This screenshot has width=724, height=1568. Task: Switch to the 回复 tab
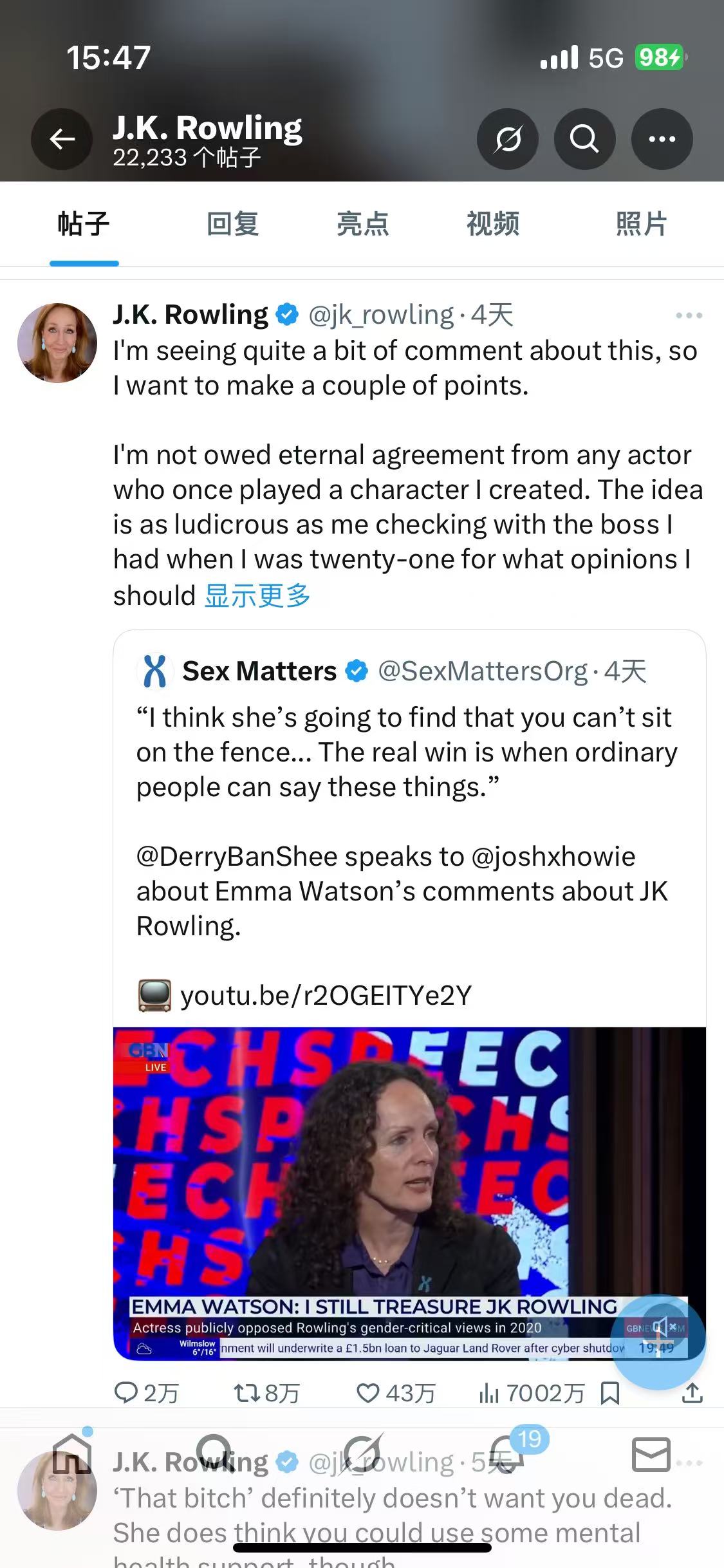(x=232, y=224)
